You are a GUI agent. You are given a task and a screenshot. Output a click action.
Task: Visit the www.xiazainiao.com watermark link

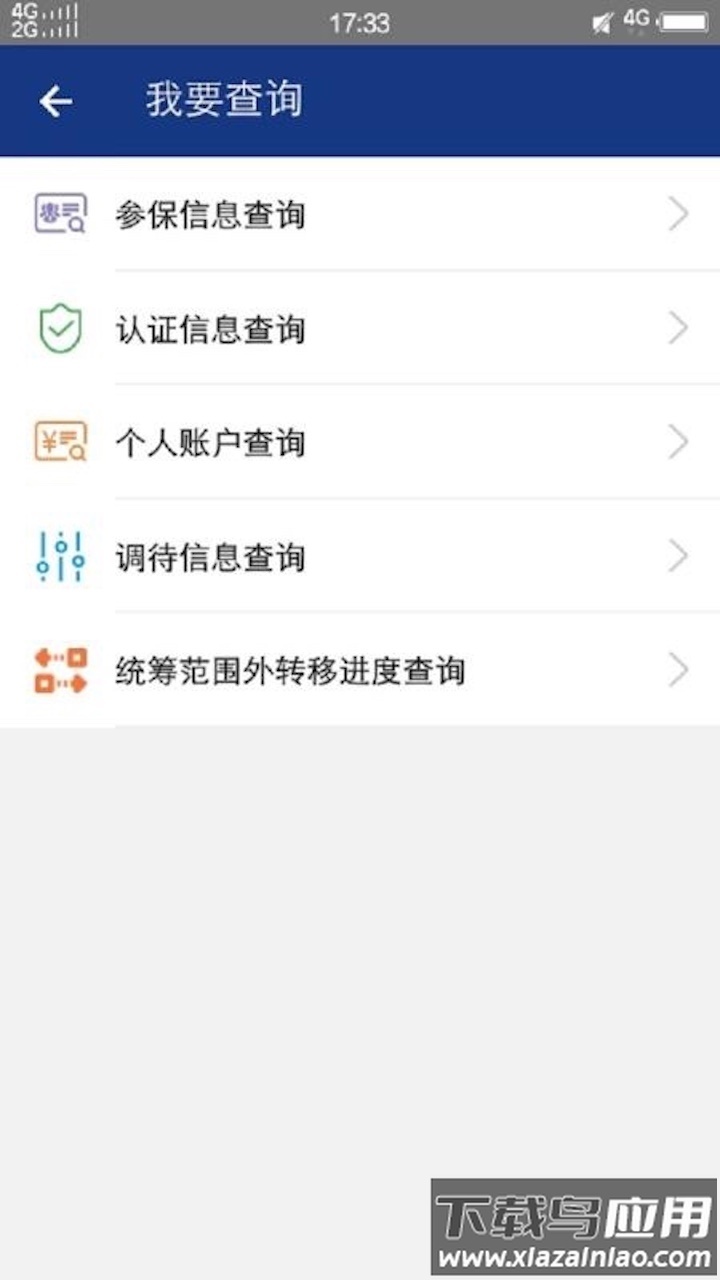(x=577, y=1255)
